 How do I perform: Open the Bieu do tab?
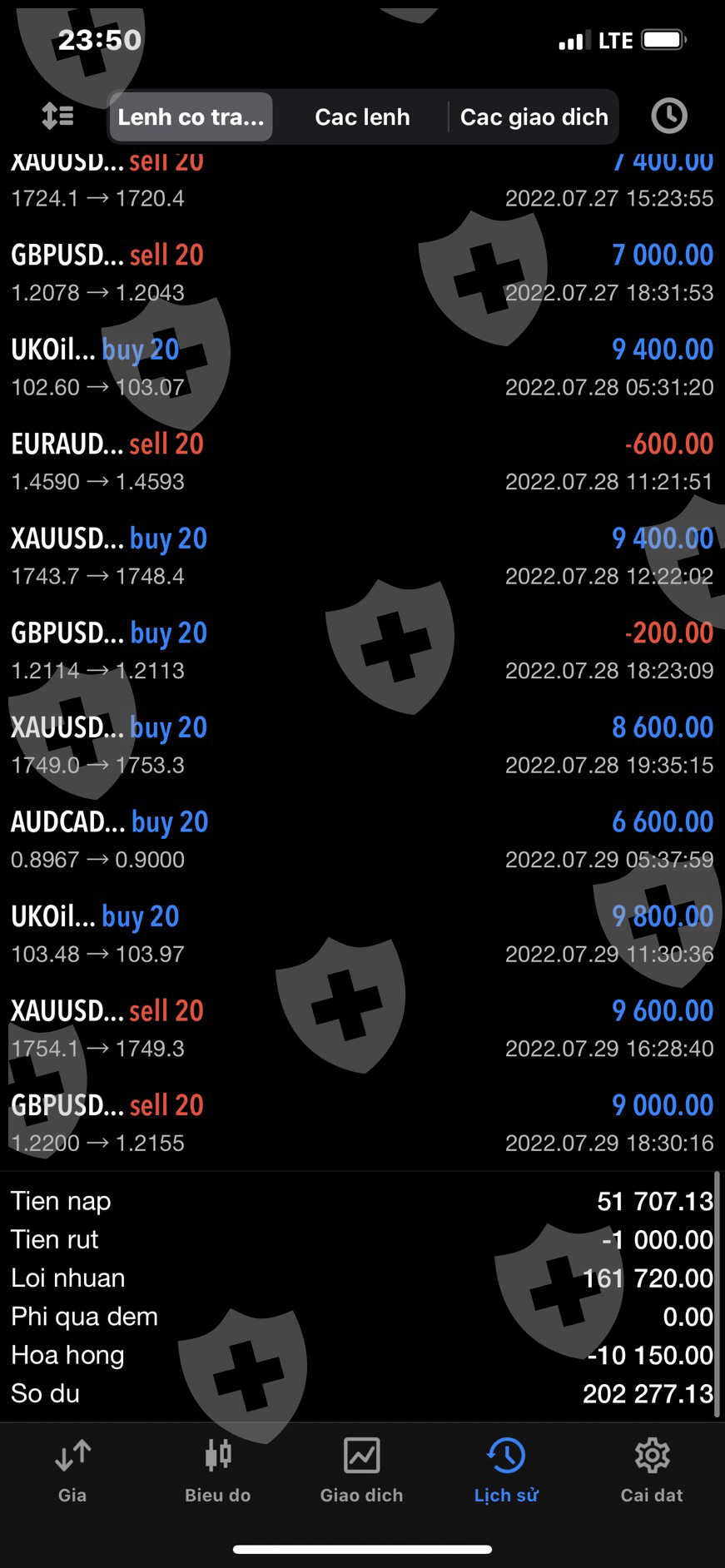[217, 1471]
